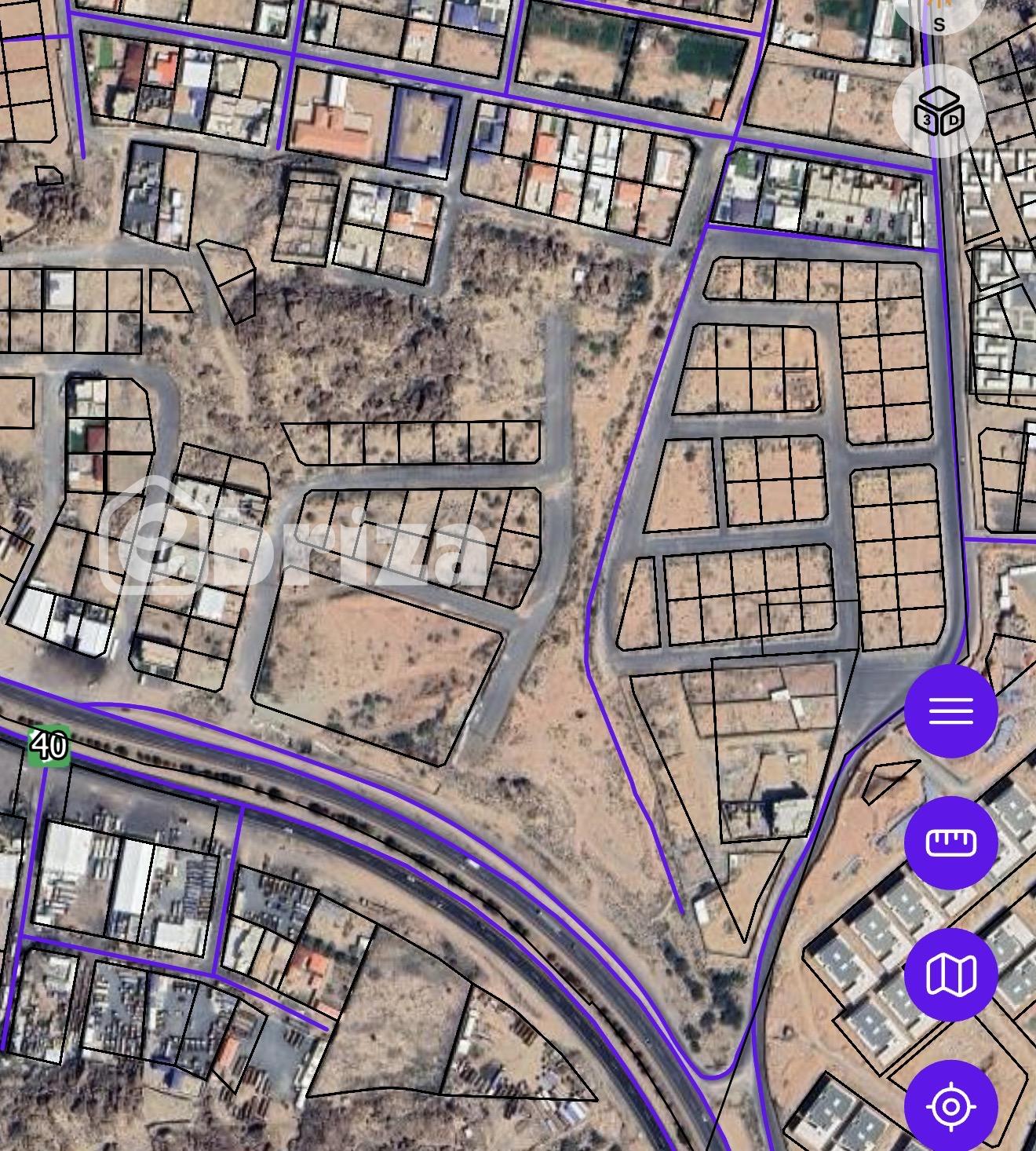
Task: Center map on my current location
Action: (950, 1105)
